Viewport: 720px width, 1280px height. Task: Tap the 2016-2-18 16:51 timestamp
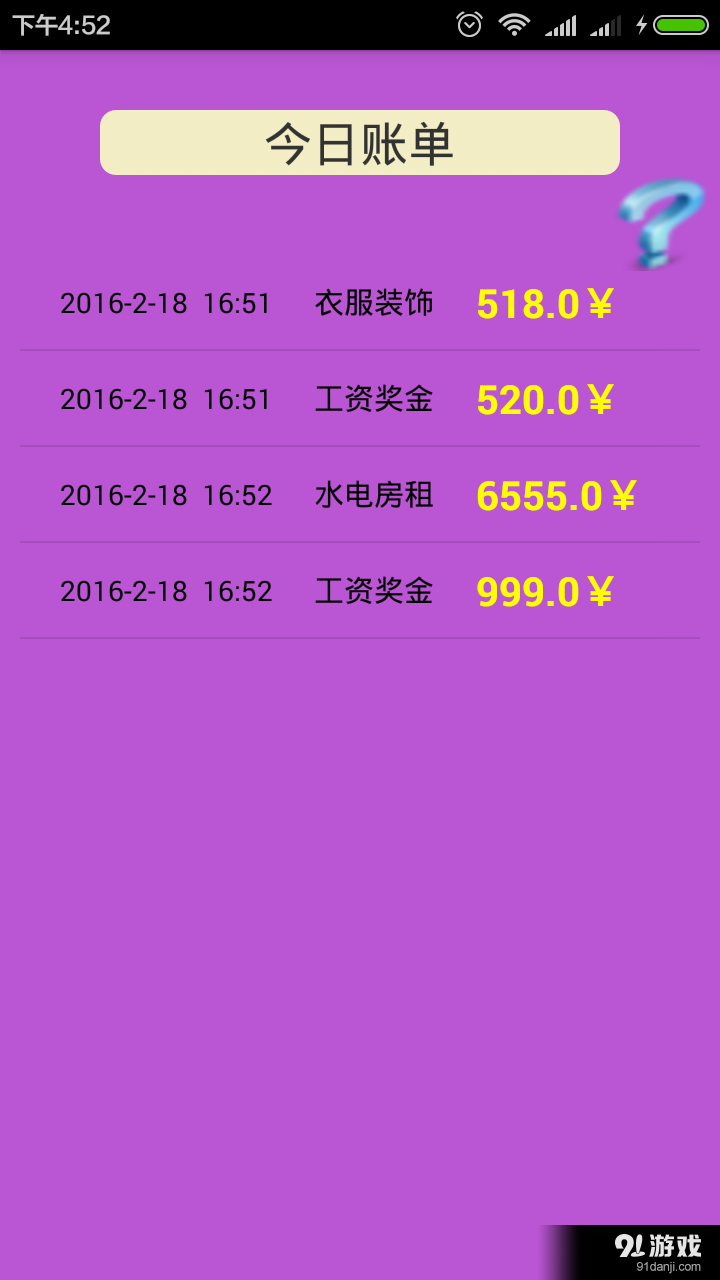(x=165, y=303)
